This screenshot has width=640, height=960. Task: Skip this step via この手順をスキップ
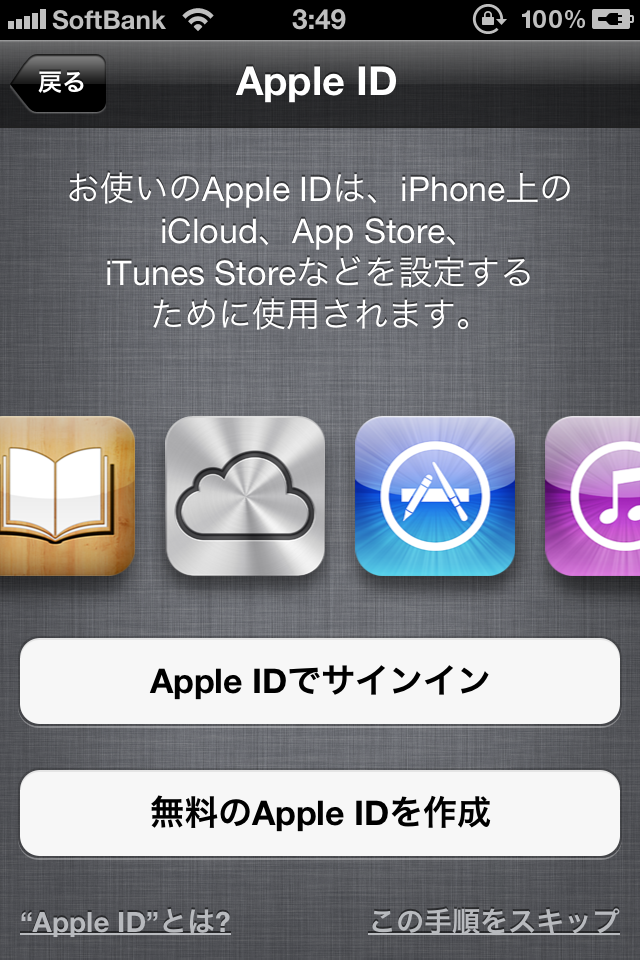(494, 921)
